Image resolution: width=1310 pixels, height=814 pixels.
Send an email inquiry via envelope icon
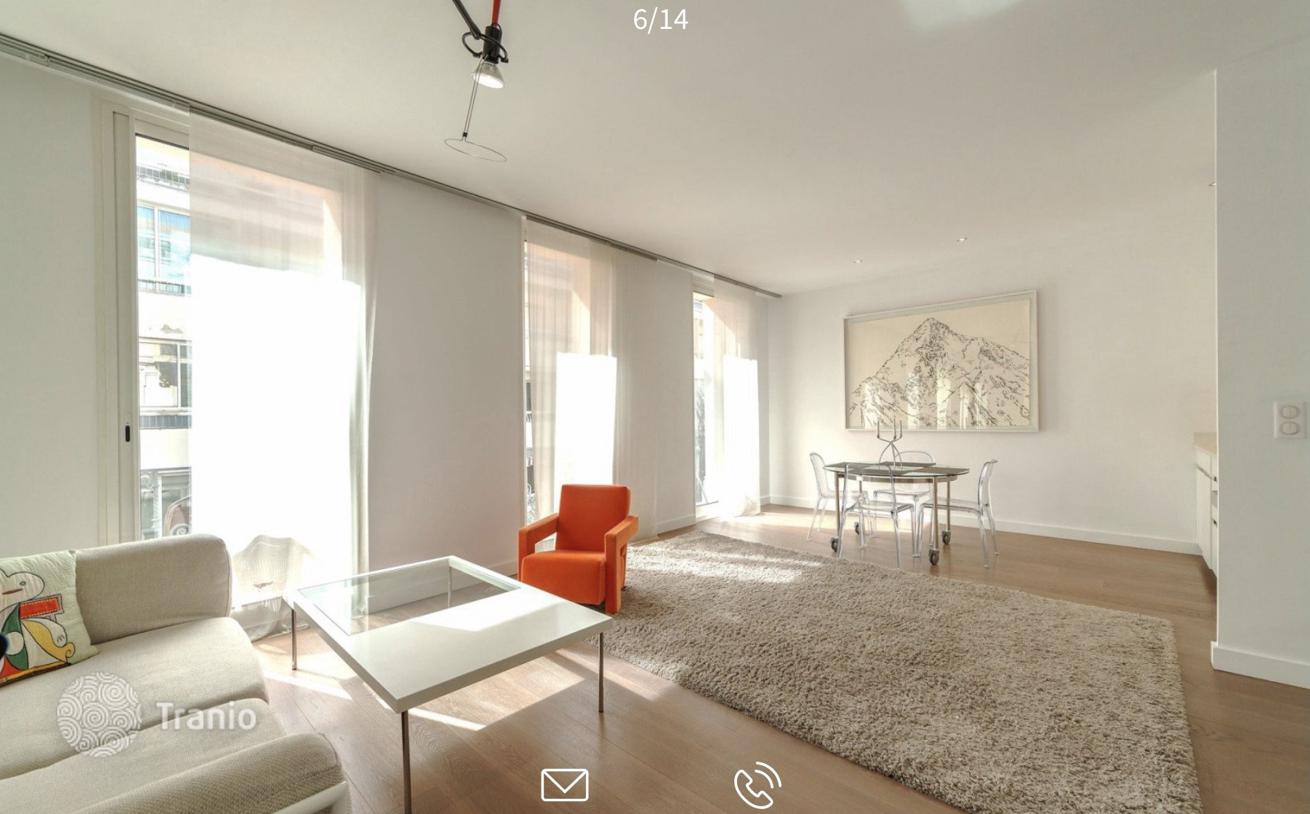coord(564,785)
